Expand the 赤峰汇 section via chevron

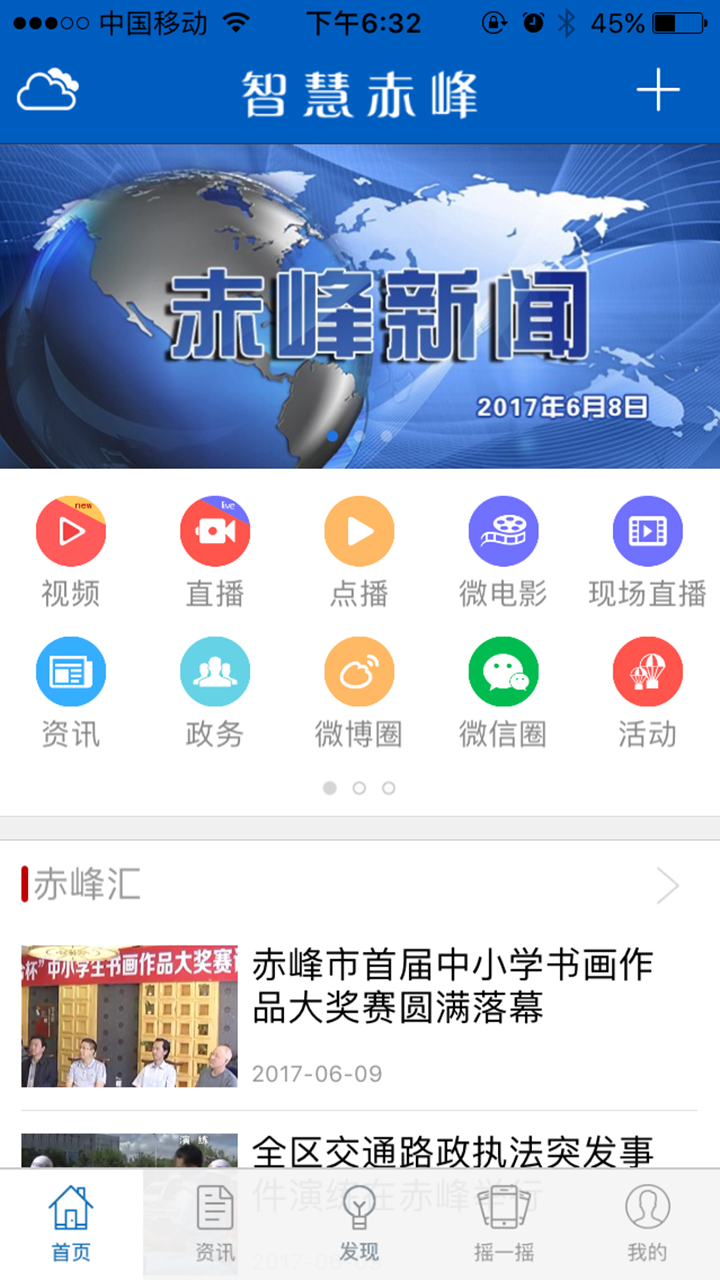point(668,884)
